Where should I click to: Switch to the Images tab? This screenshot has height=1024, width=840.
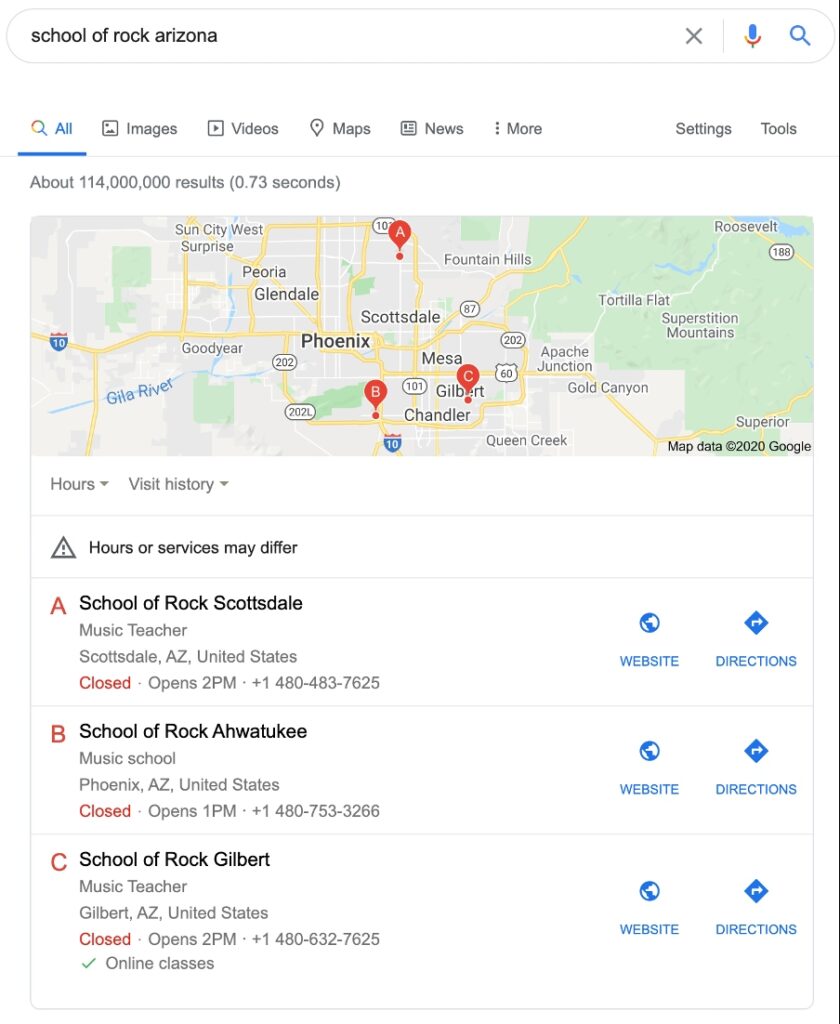[139, 128]
